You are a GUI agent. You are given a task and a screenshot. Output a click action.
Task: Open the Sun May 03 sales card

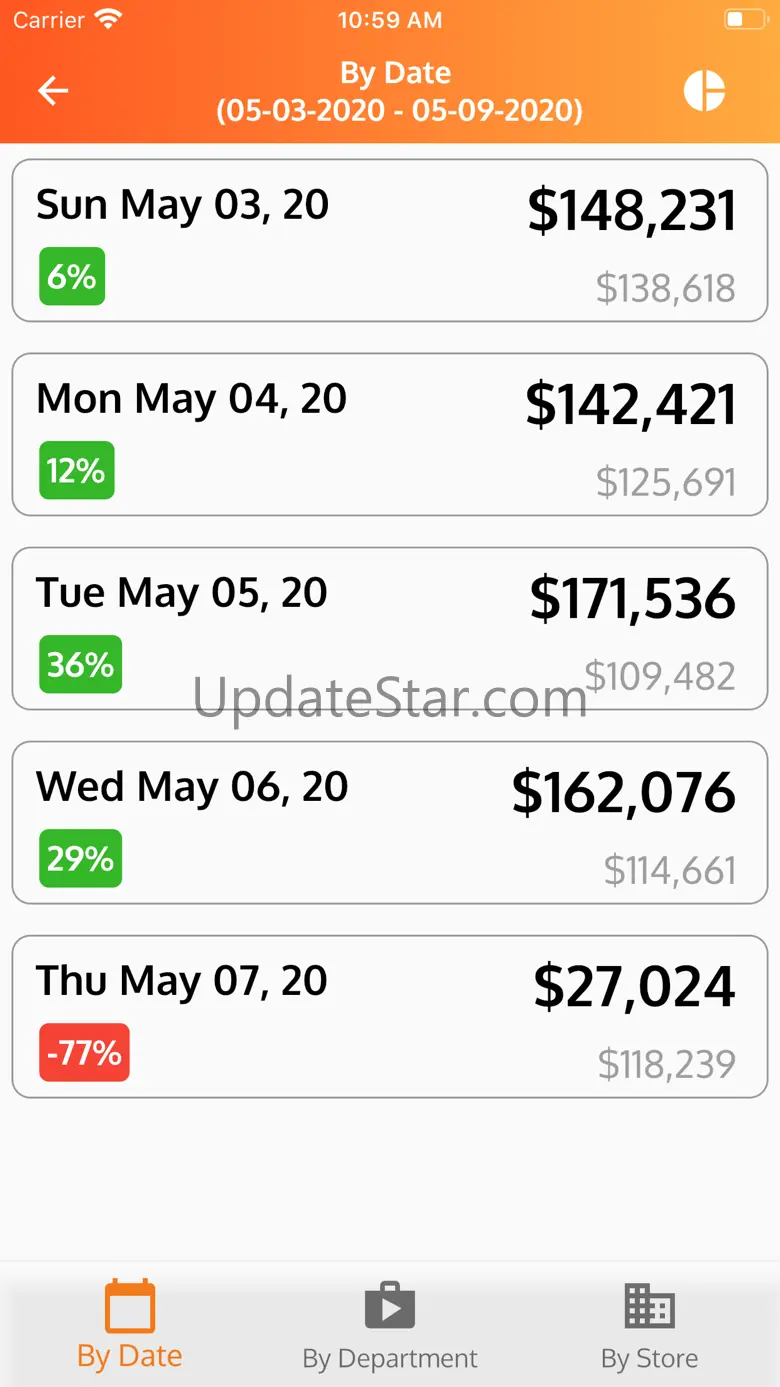tap(390, 241)
